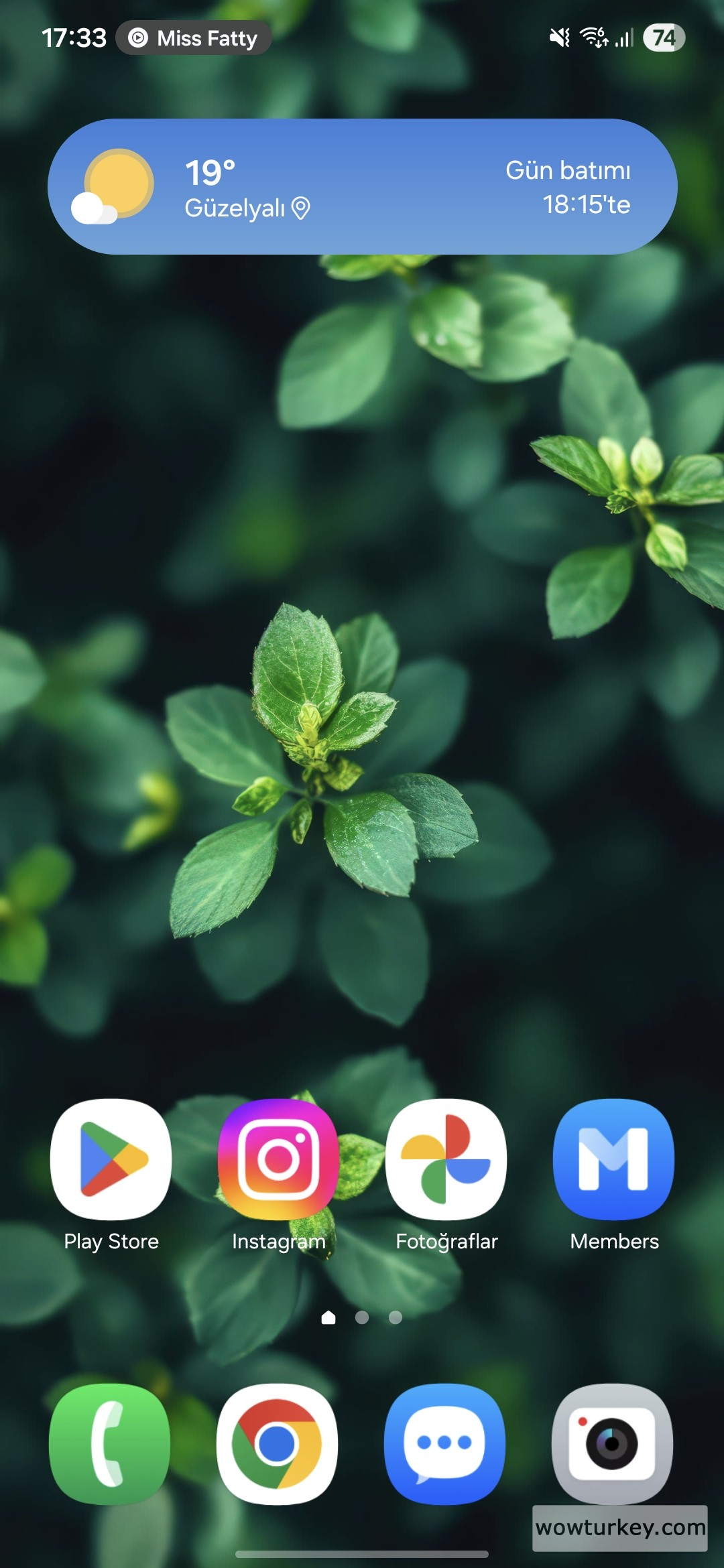Open Fotoğraflar (Google Photos)
The width and height of the screenshot is (724, 1568).
point(446,1159)
